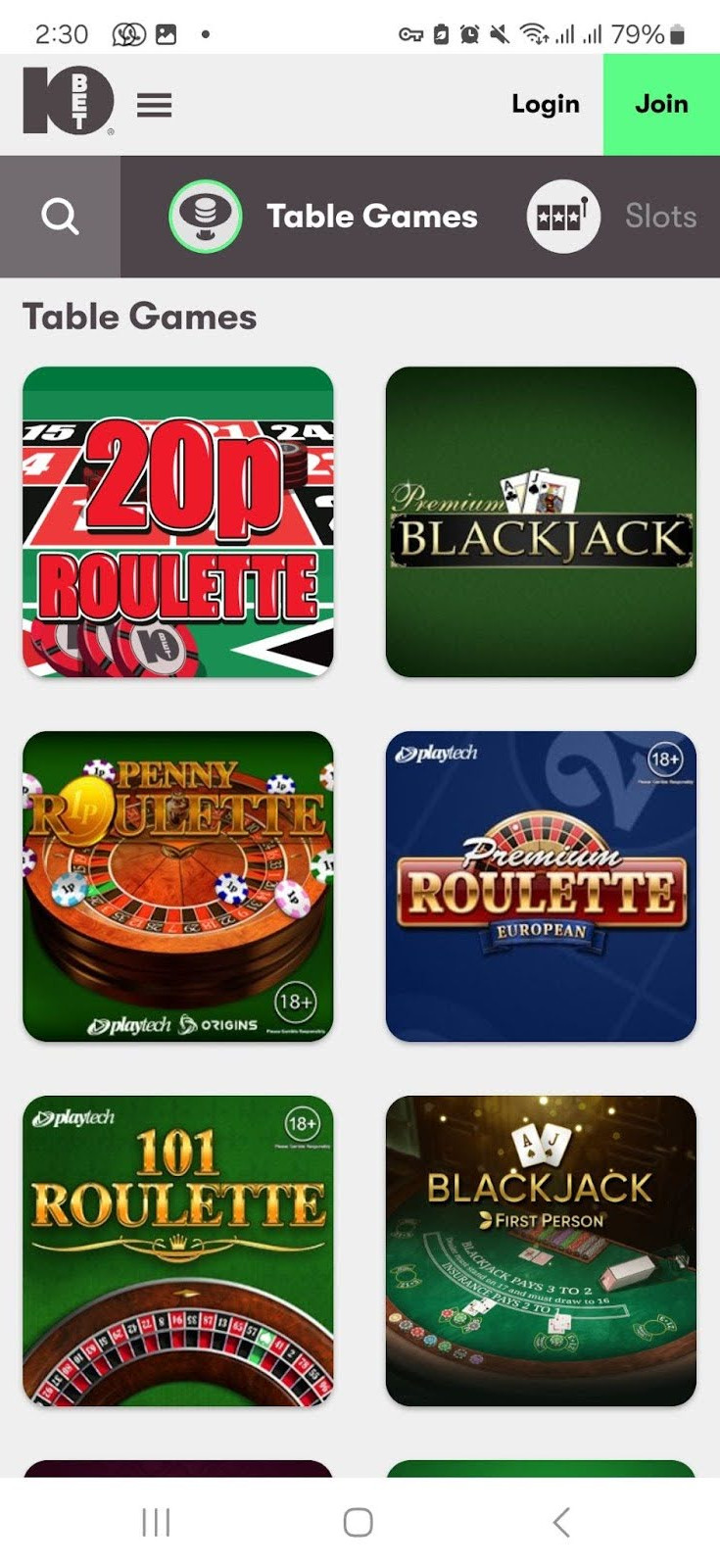Switch to the Slots category
720x1568 pixels.
point(613,217)
